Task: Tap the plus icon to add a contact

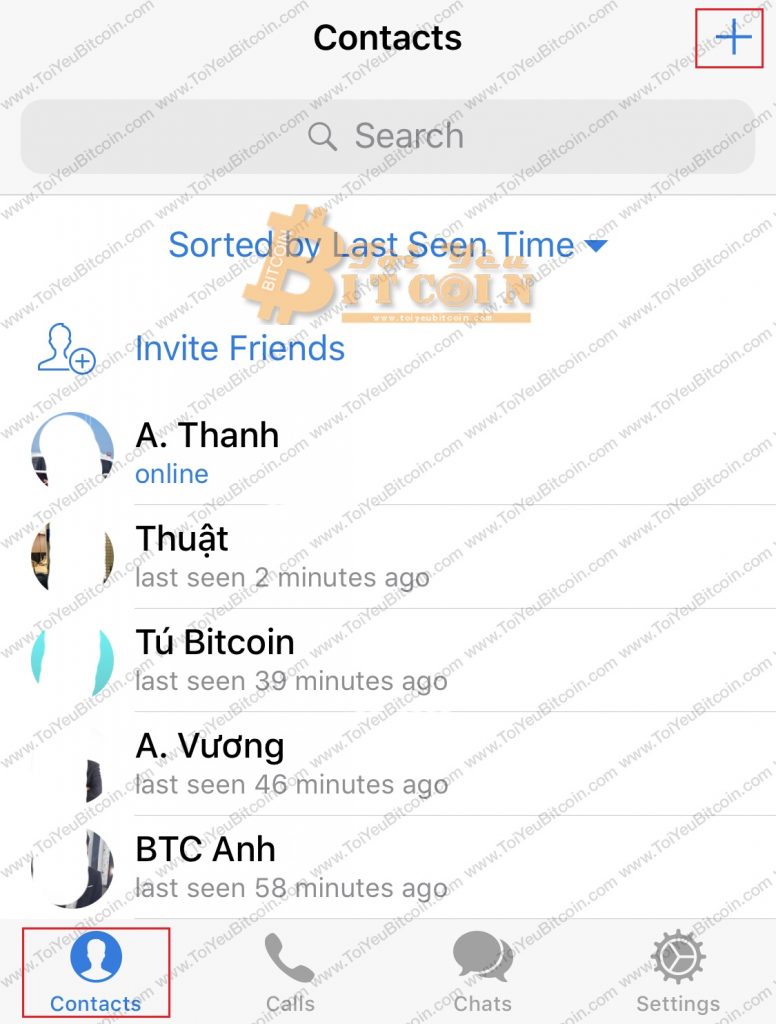Action: pyautogui.click(x=733, y=38)
